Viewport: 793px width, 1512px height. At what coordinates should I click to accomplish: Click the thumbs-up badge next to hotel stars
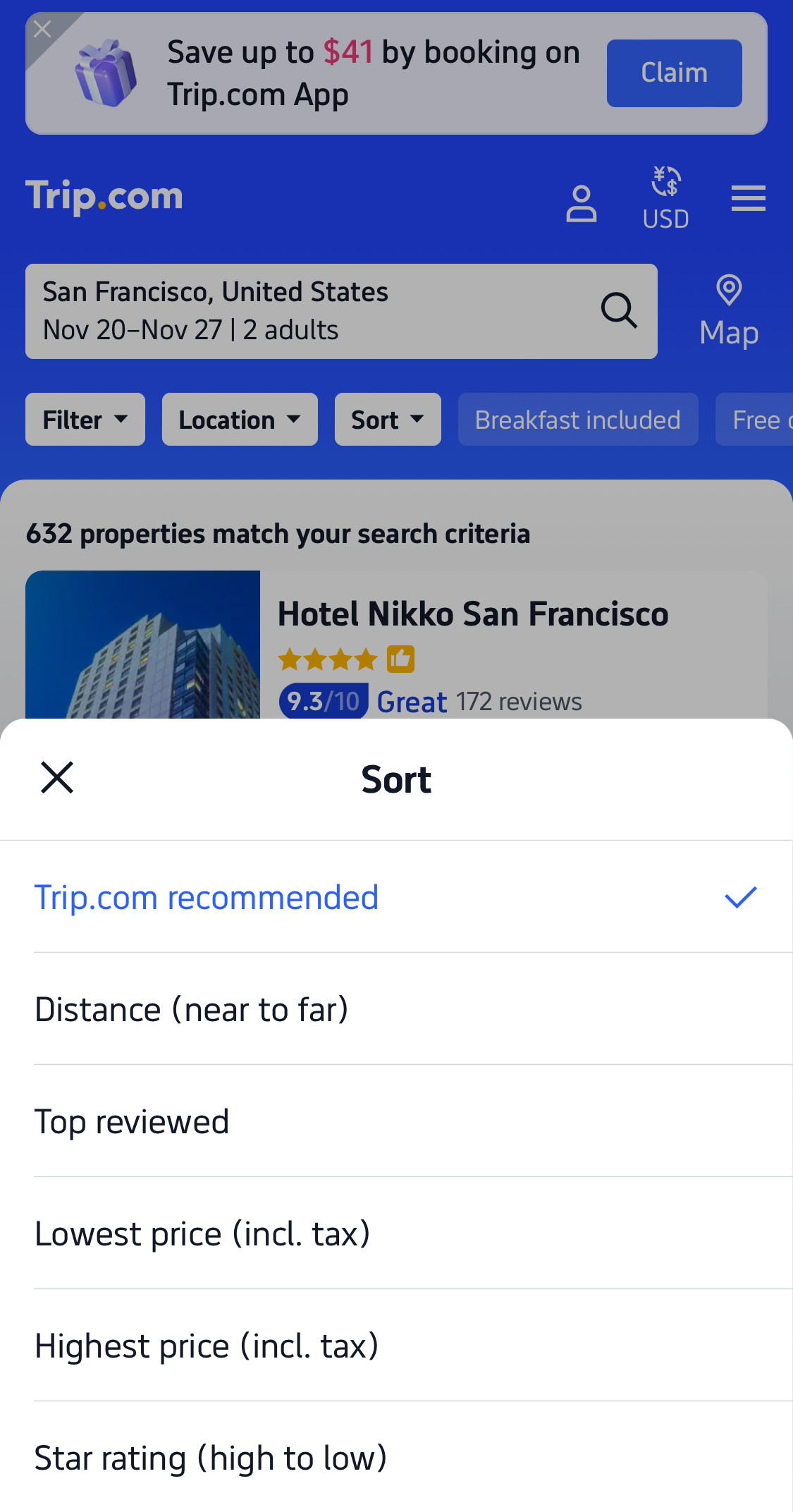[402, 657]
